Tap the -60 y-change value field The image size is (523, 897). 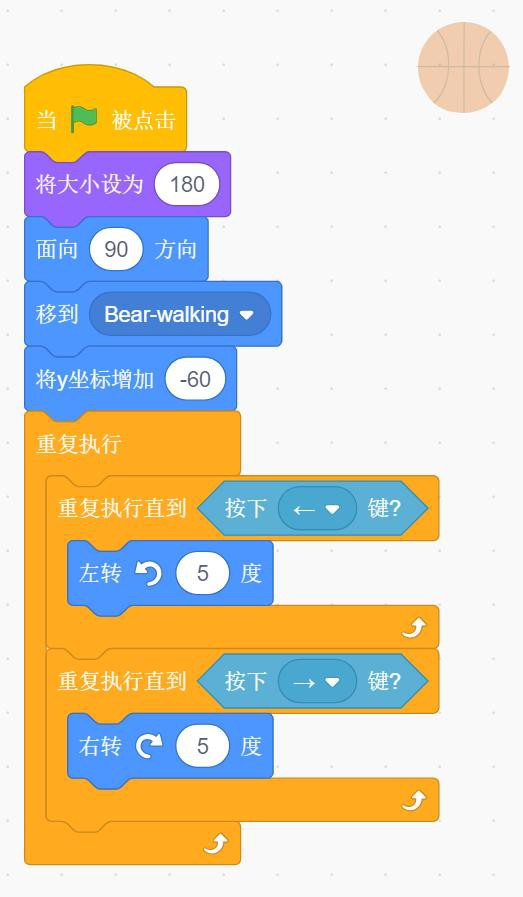click(x=195, y=379)
